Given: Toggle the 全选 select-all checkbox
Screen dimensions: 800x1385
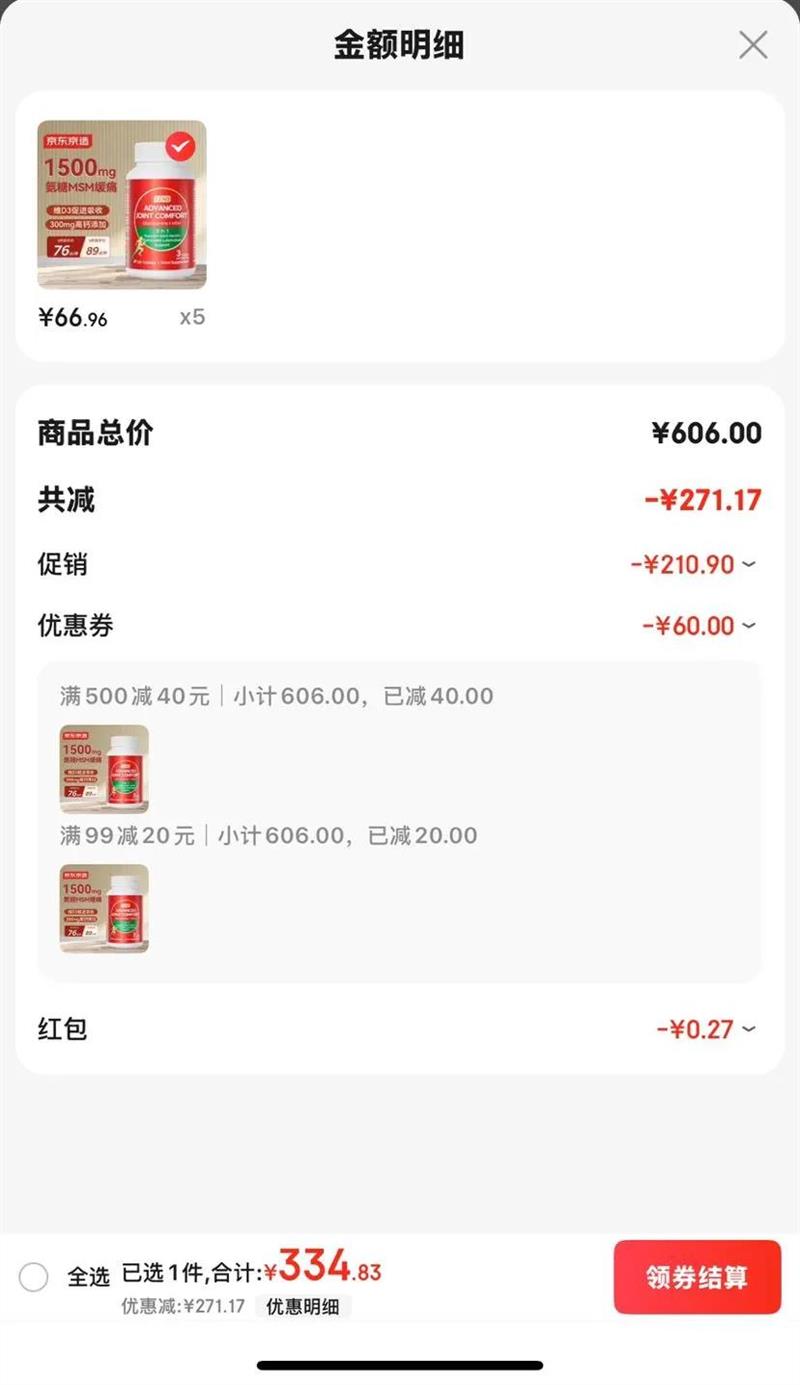Looking at the screenshot, I should point(34,1277).
